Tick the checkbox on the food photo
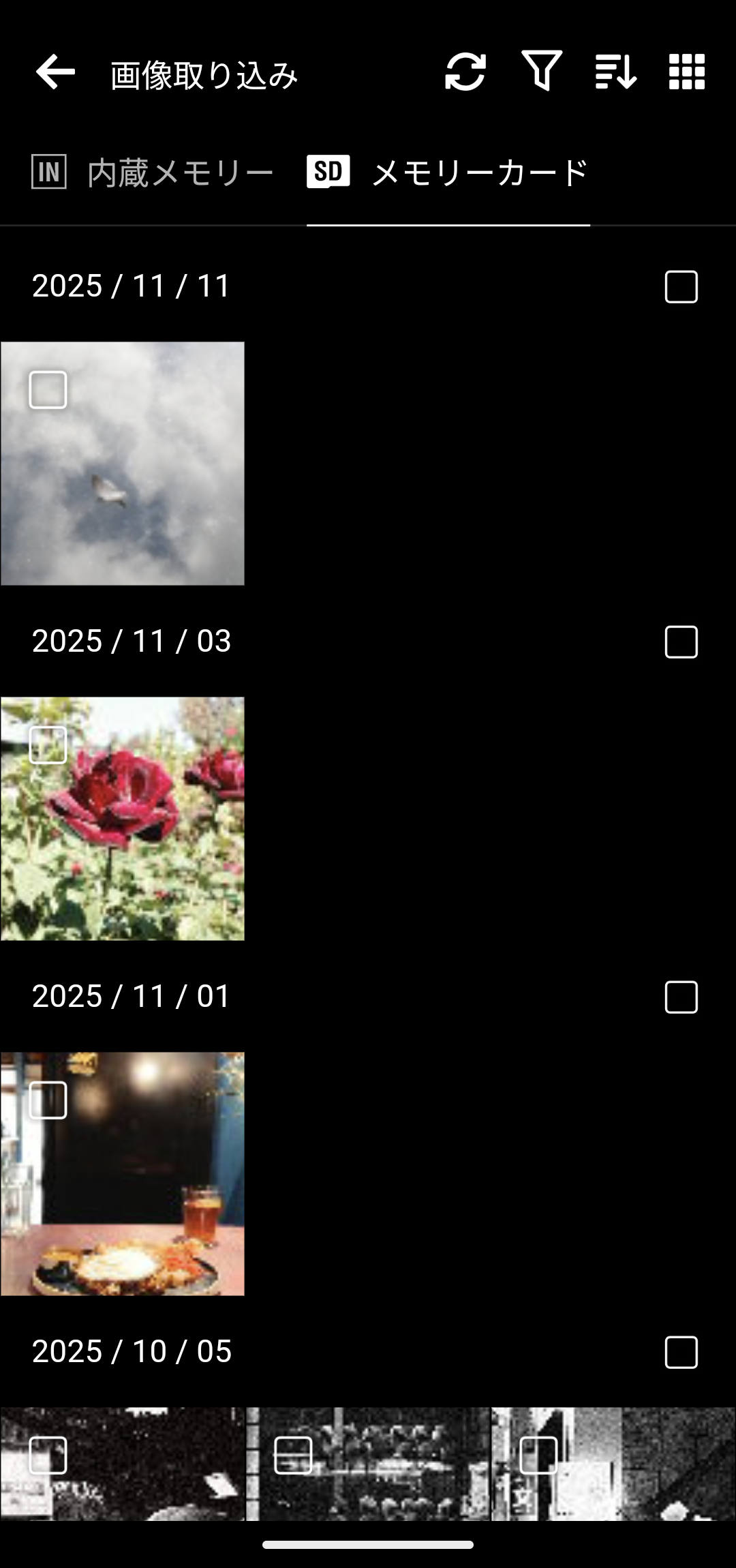 [48, 1100]
